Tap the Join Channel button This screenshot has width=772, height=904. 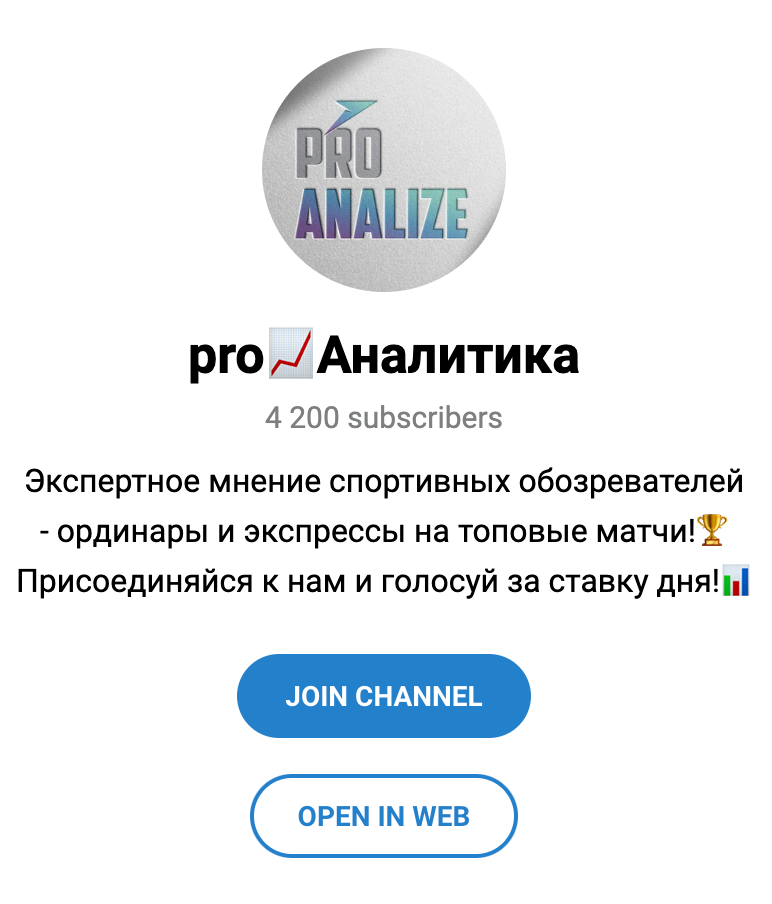point(383,696)
